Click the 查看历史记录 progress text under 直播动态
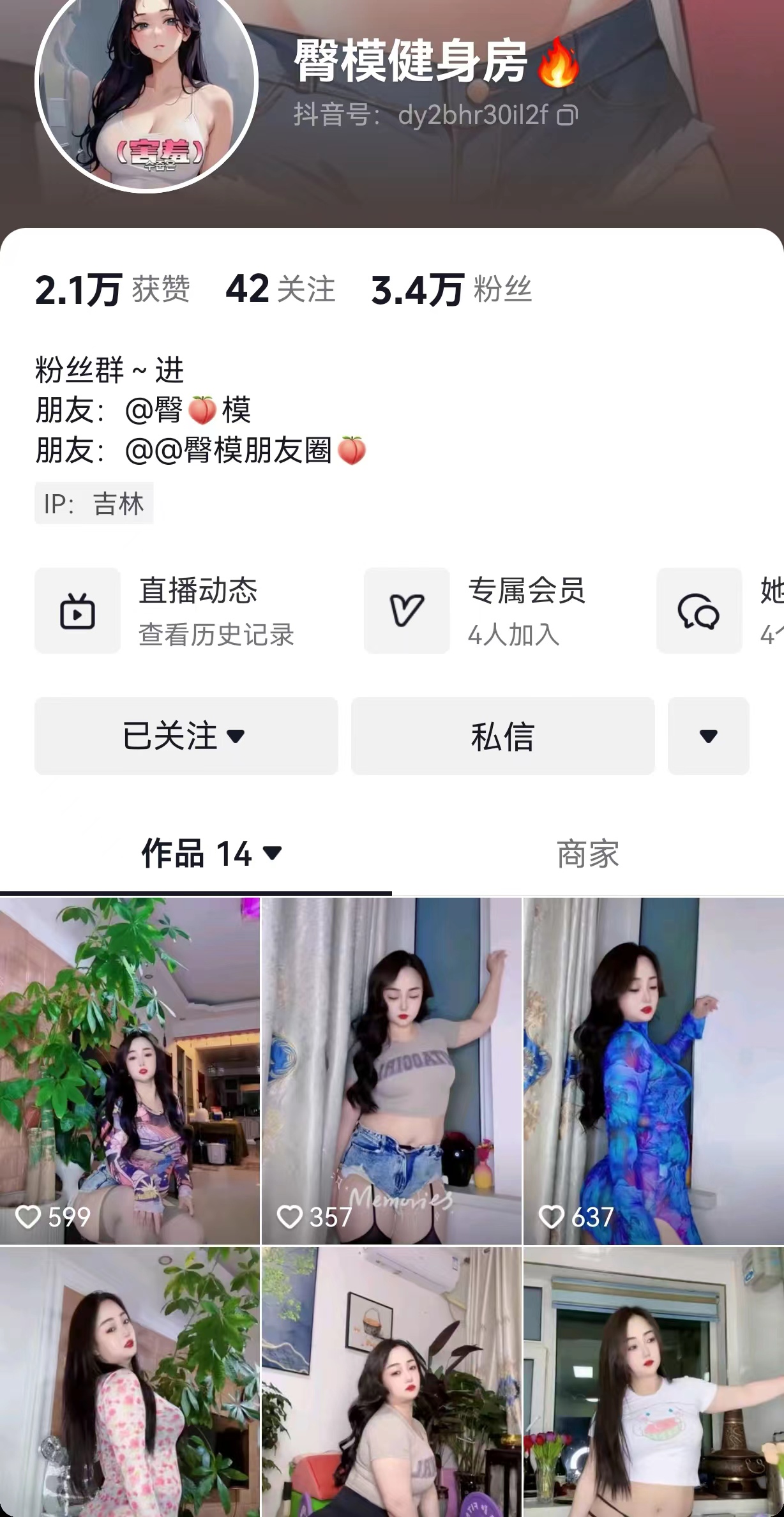The image size is (784, 1517). point(216,635)
